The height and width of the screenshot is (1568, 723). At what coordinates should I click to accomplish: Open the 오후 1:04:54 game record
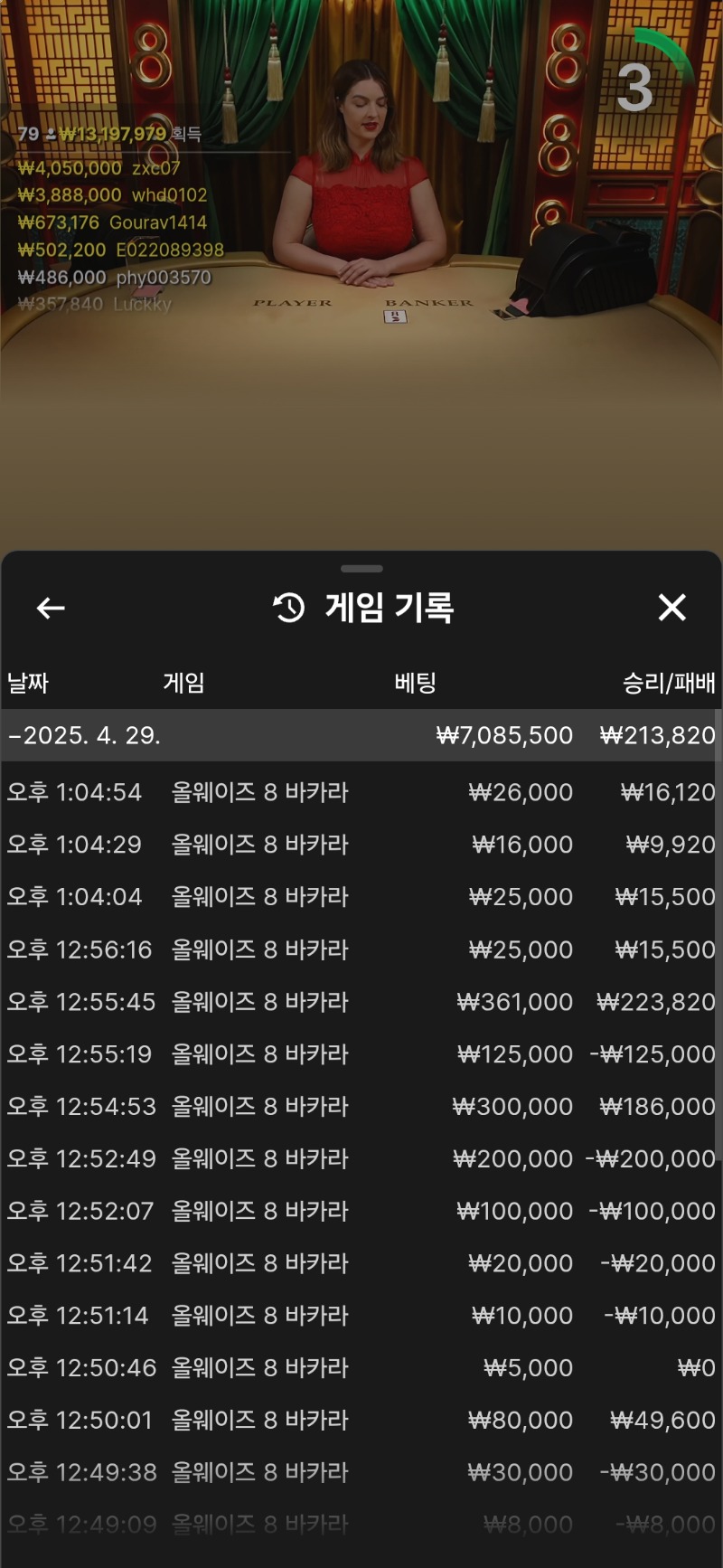[360, 792]
